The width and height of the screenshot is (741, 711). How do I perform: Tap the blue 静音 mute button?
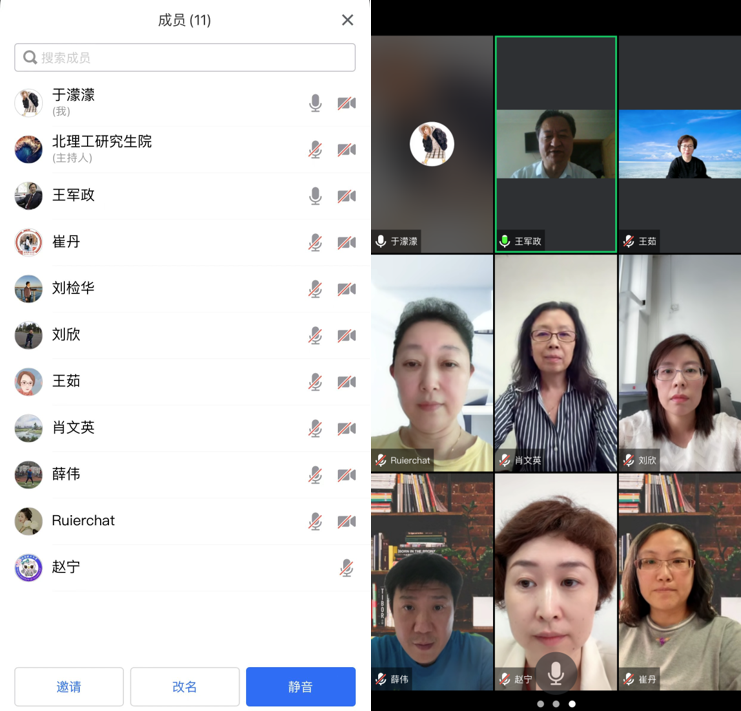[300, 687]
